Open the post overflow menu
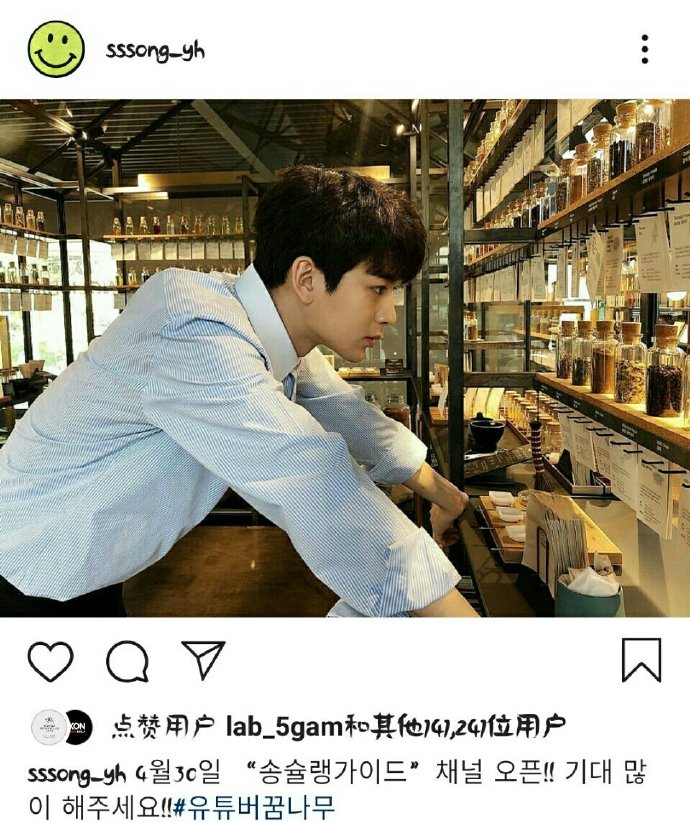Screen dimensions: 690x822 click(645, 49)
